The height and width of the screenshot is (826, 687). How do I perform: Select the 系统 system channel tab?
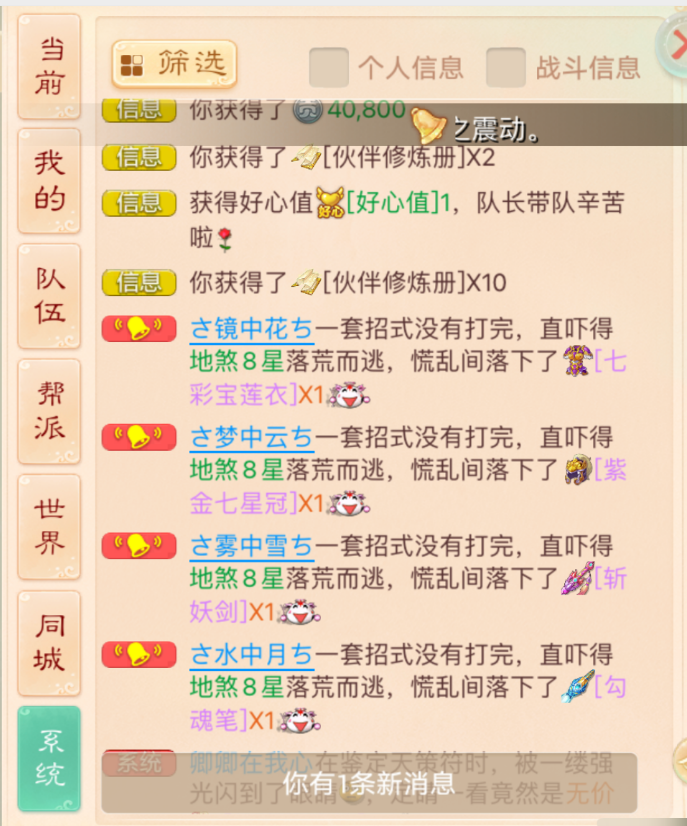[48, 757]
